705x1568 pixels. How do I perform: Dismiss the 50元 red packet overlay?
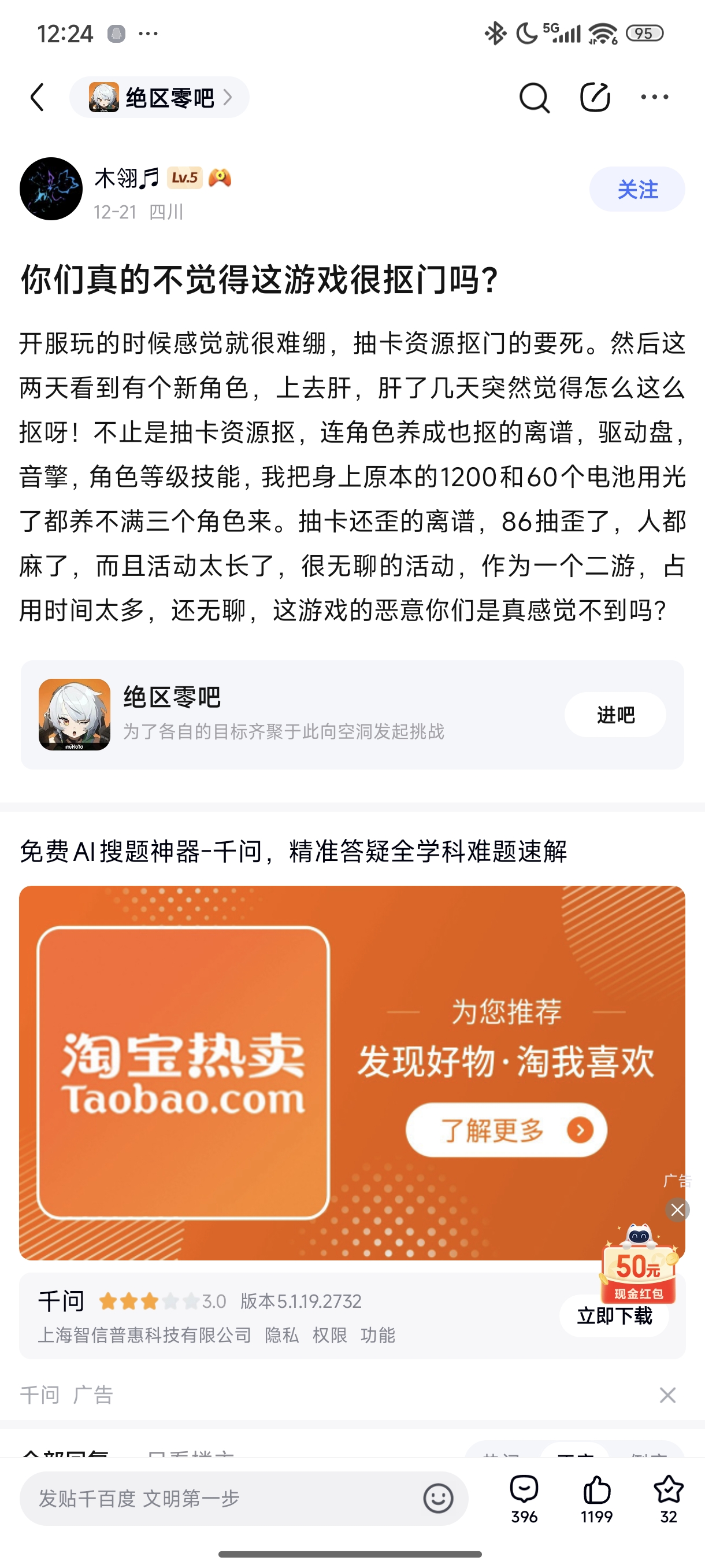tap(677, 1210)
